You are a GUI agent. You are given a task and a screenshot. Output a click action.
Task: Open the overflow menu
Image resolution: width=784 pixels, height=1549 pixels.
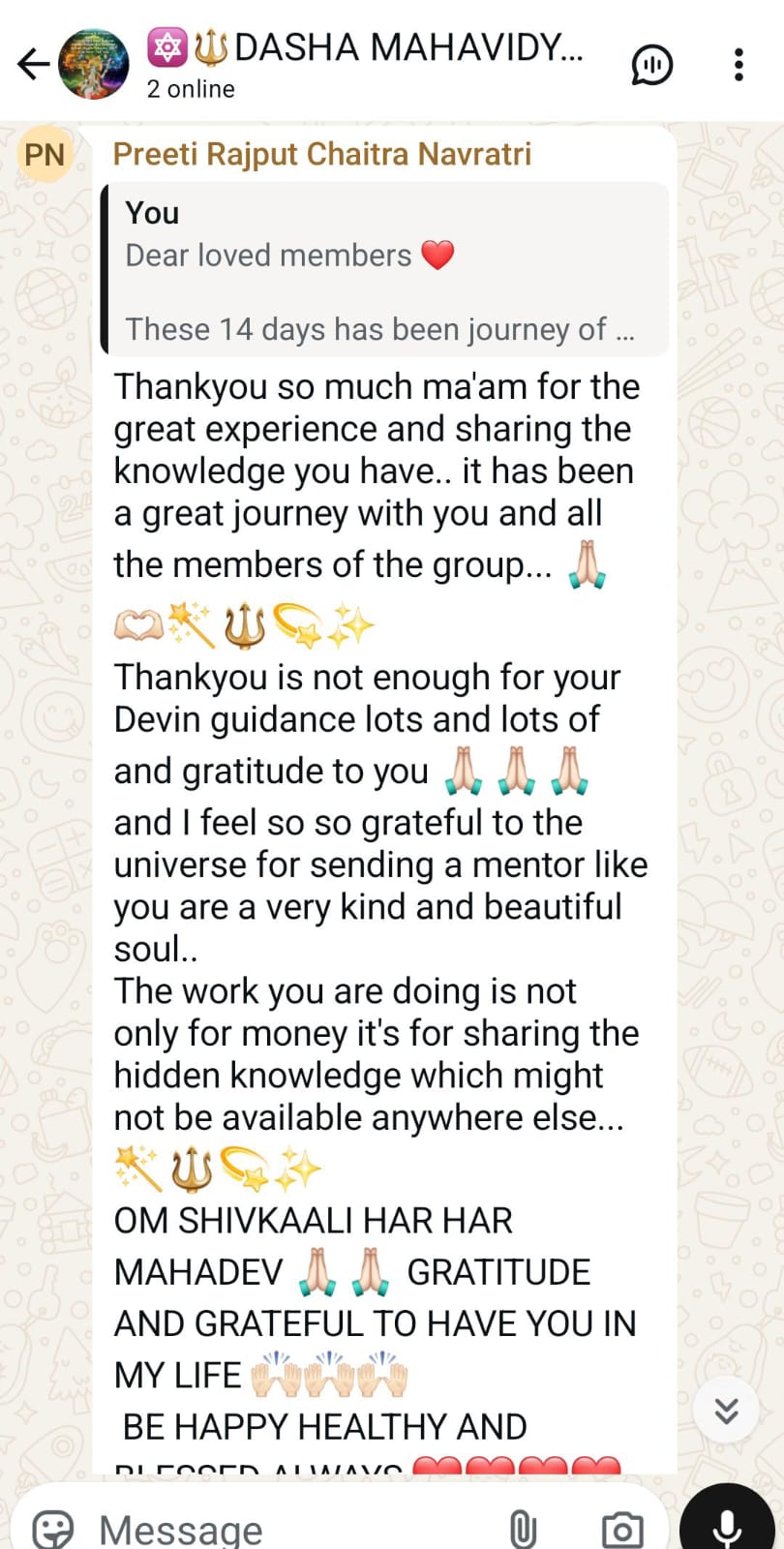(x=739, y=65)
